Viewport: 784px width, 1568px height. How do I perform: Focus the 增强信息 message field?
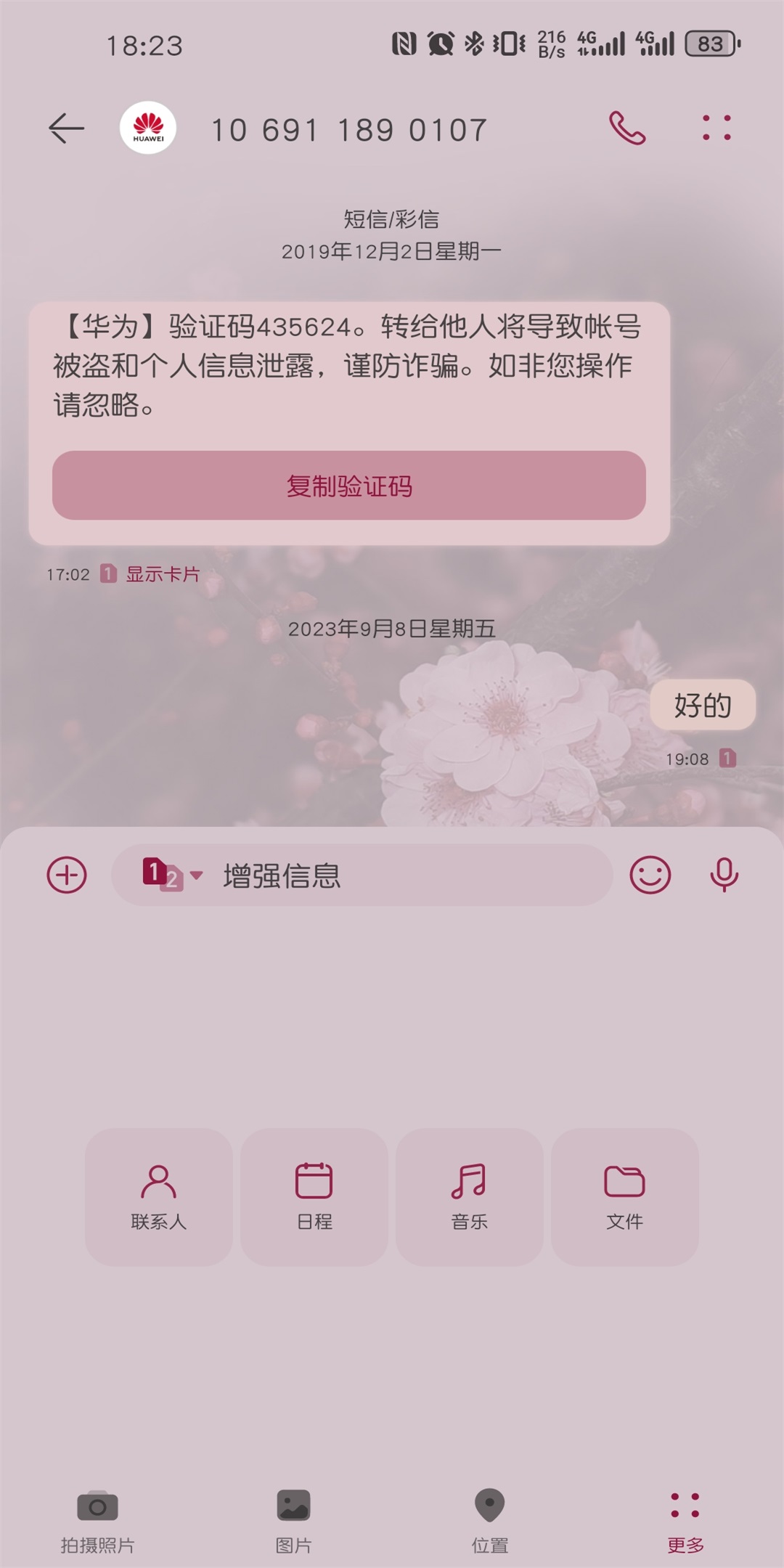[407, 875]
